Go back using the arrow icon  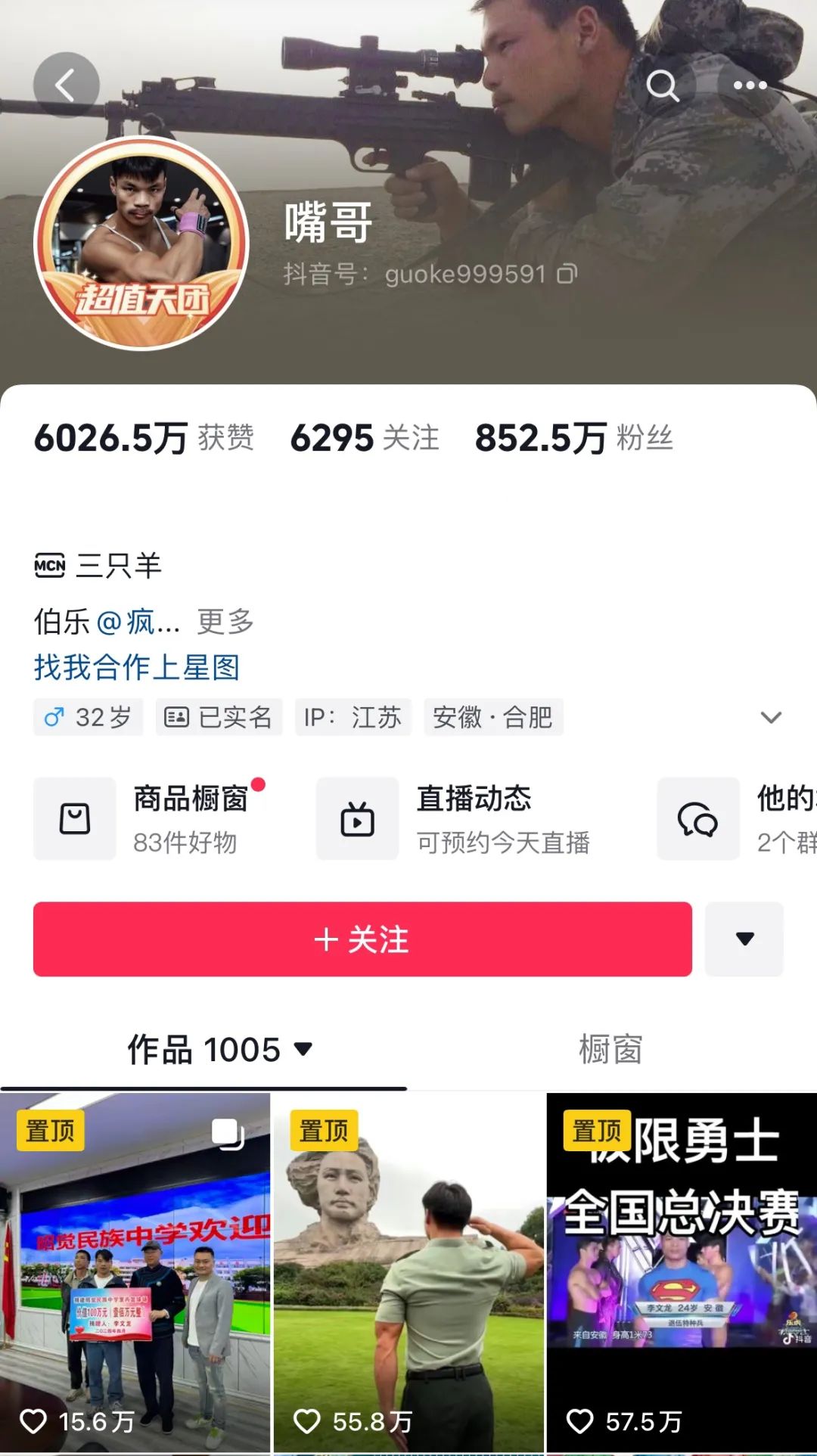66,85
